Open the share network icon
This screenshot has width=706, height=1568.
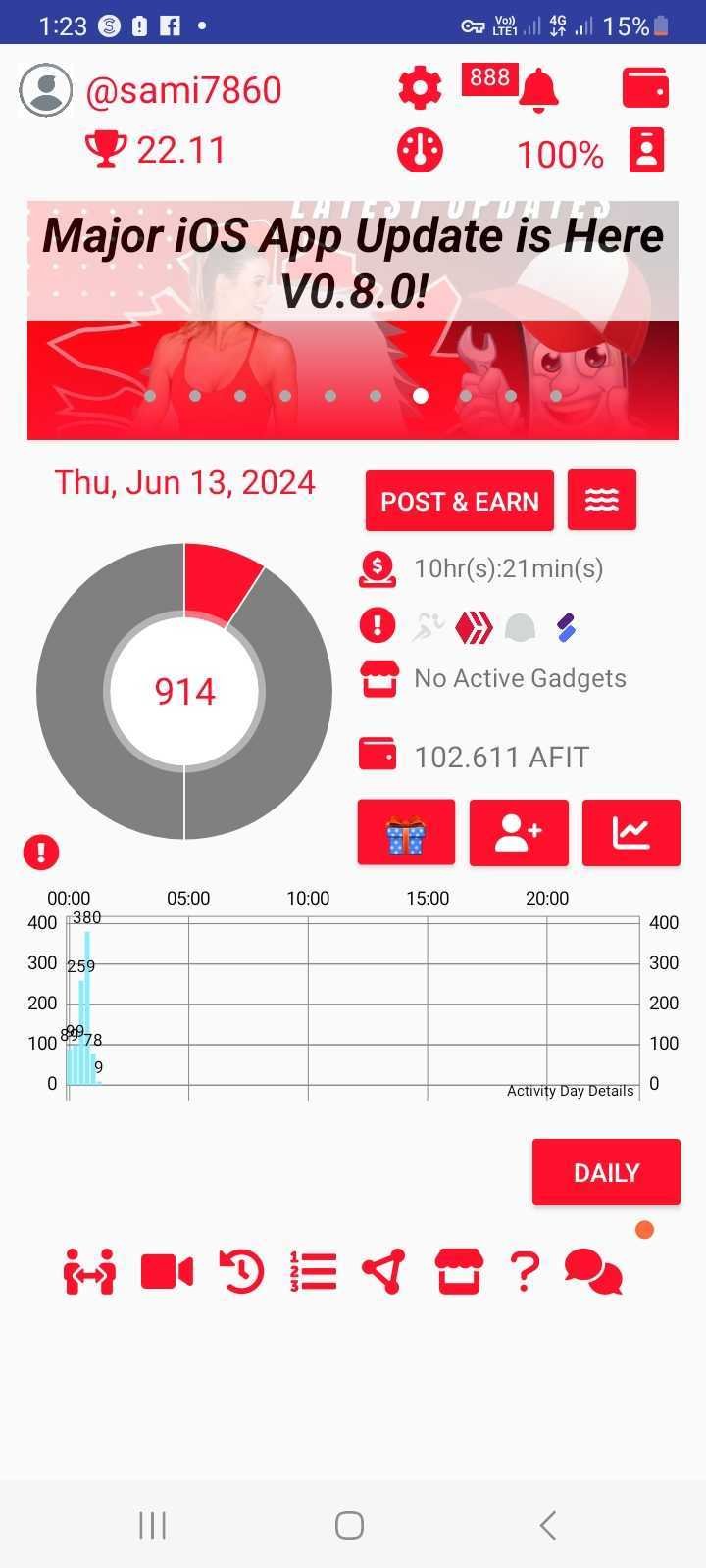pyautogui.click(x=383, y=1272)
